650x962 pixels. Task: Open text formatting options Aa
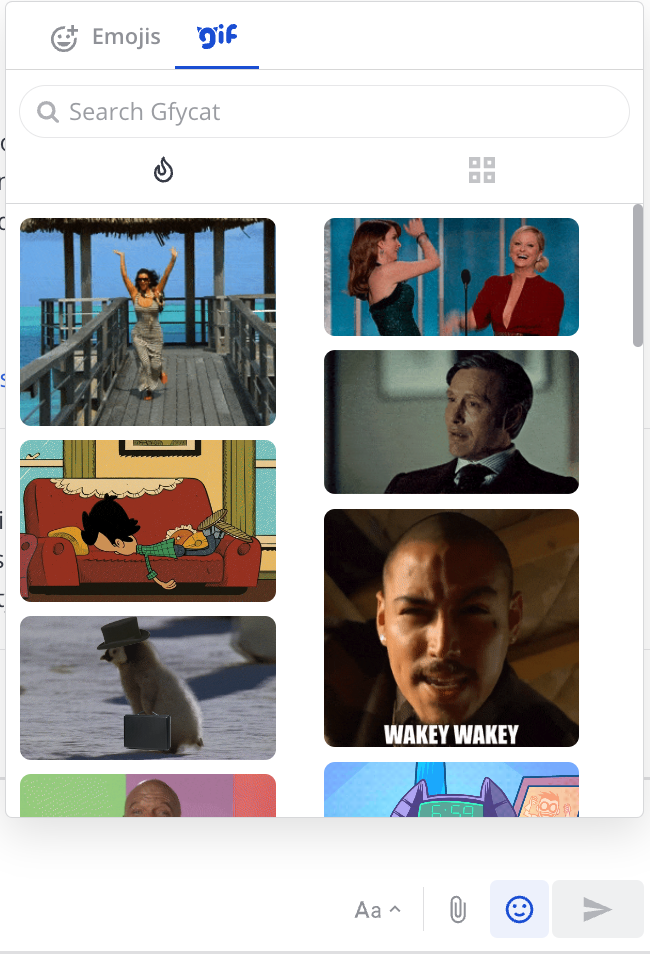378,909
